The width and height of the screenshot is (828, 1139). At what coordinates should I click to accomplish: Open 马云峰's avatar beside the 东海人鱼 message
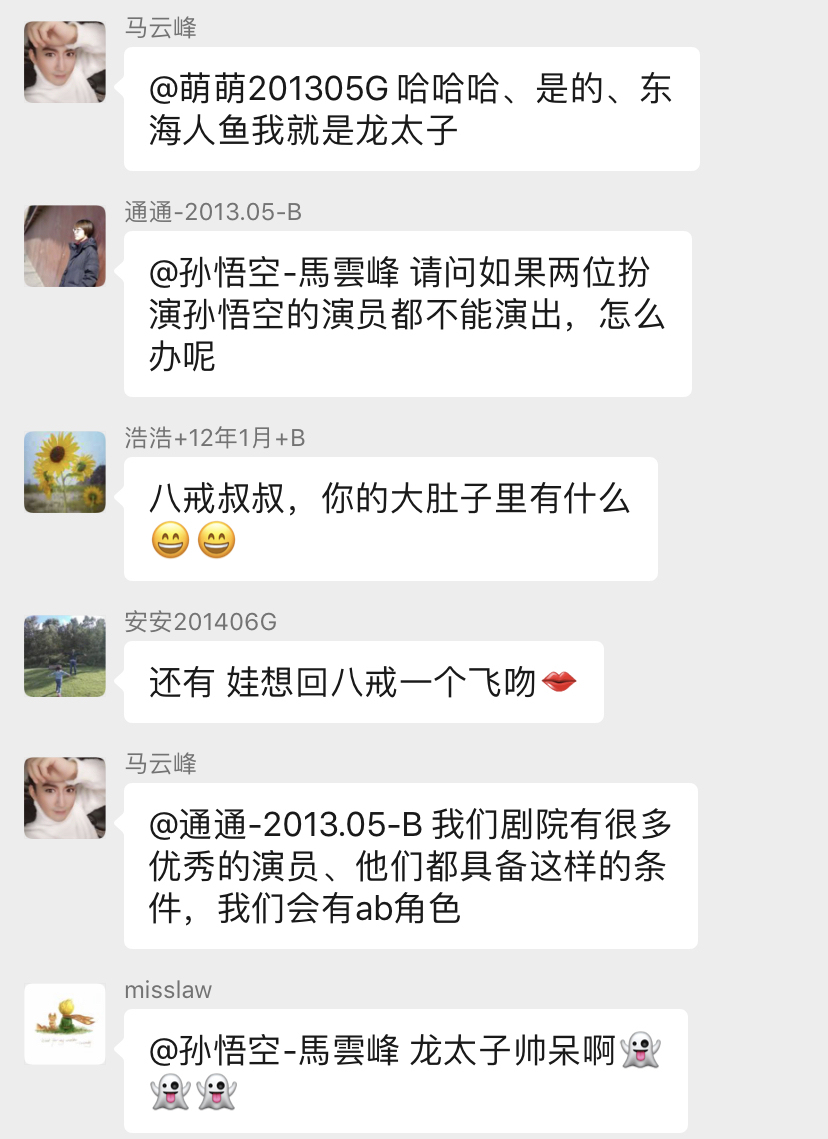click(x=65, y=61)
